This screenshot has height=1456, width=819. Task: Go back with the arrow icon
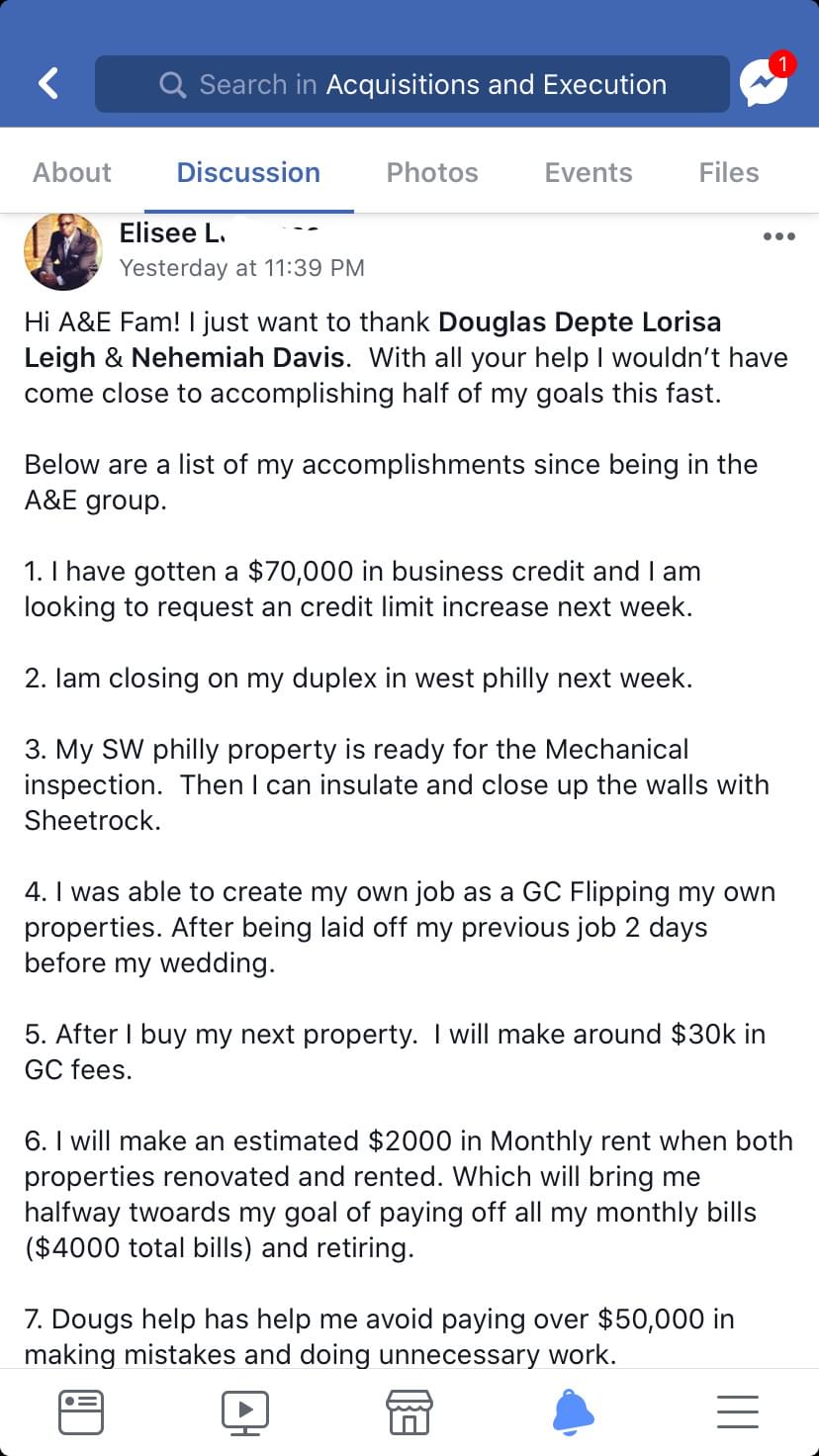pyautogui.click(x=48, y=84)
